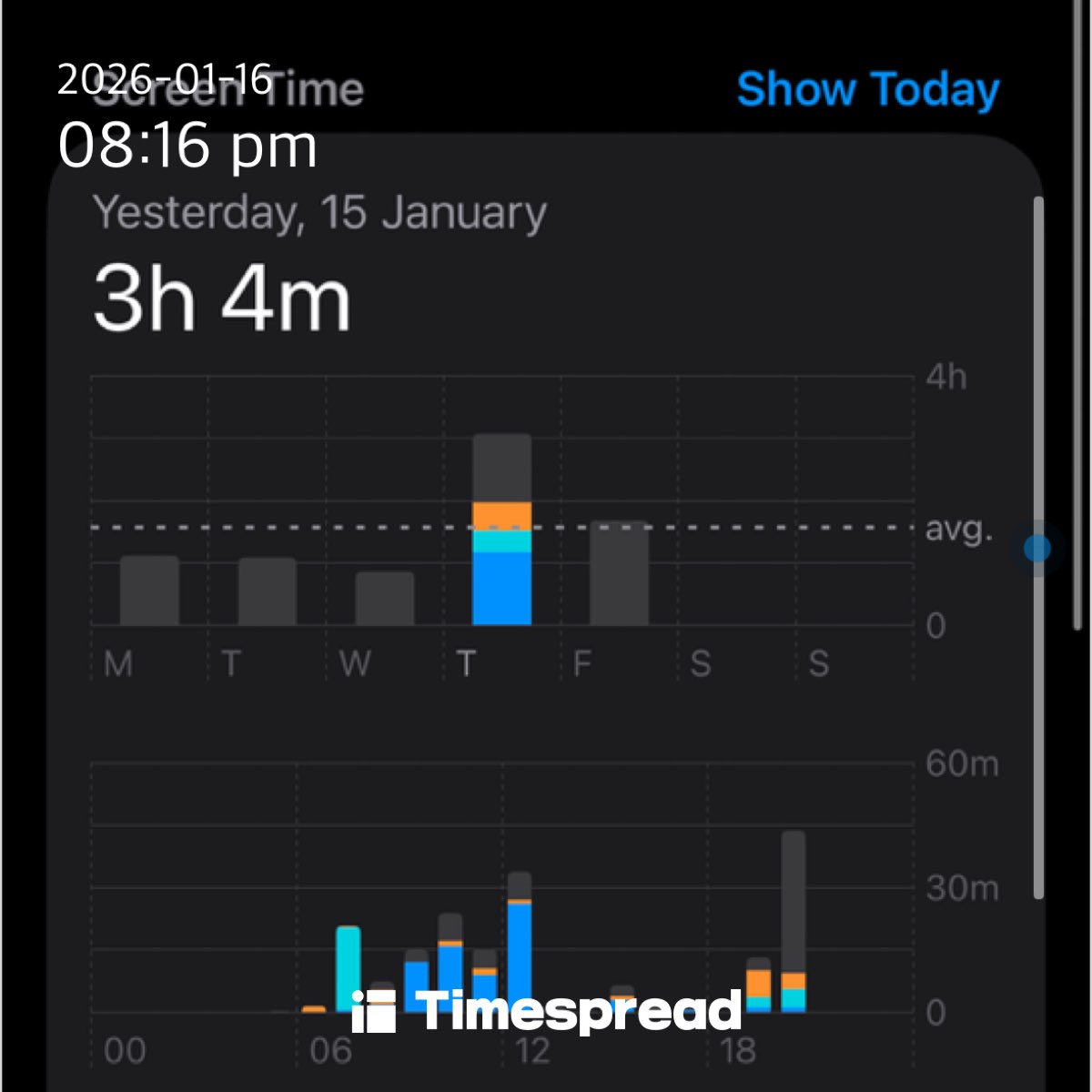
Task: Select Friday's bar in the weekly chart
Action: 619,573
